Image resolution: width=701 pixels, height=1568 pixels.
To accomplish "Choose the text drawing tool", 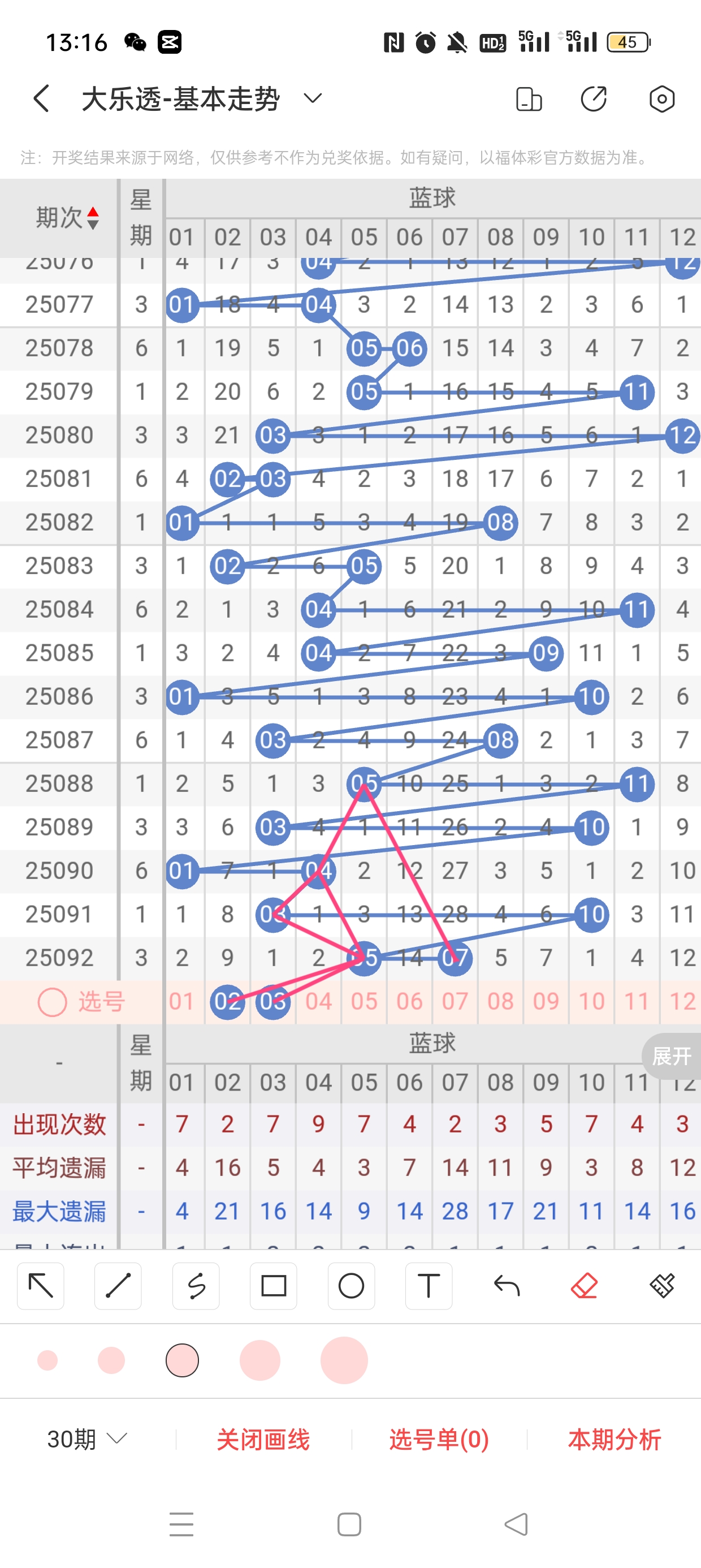I will coord(429,1286).
